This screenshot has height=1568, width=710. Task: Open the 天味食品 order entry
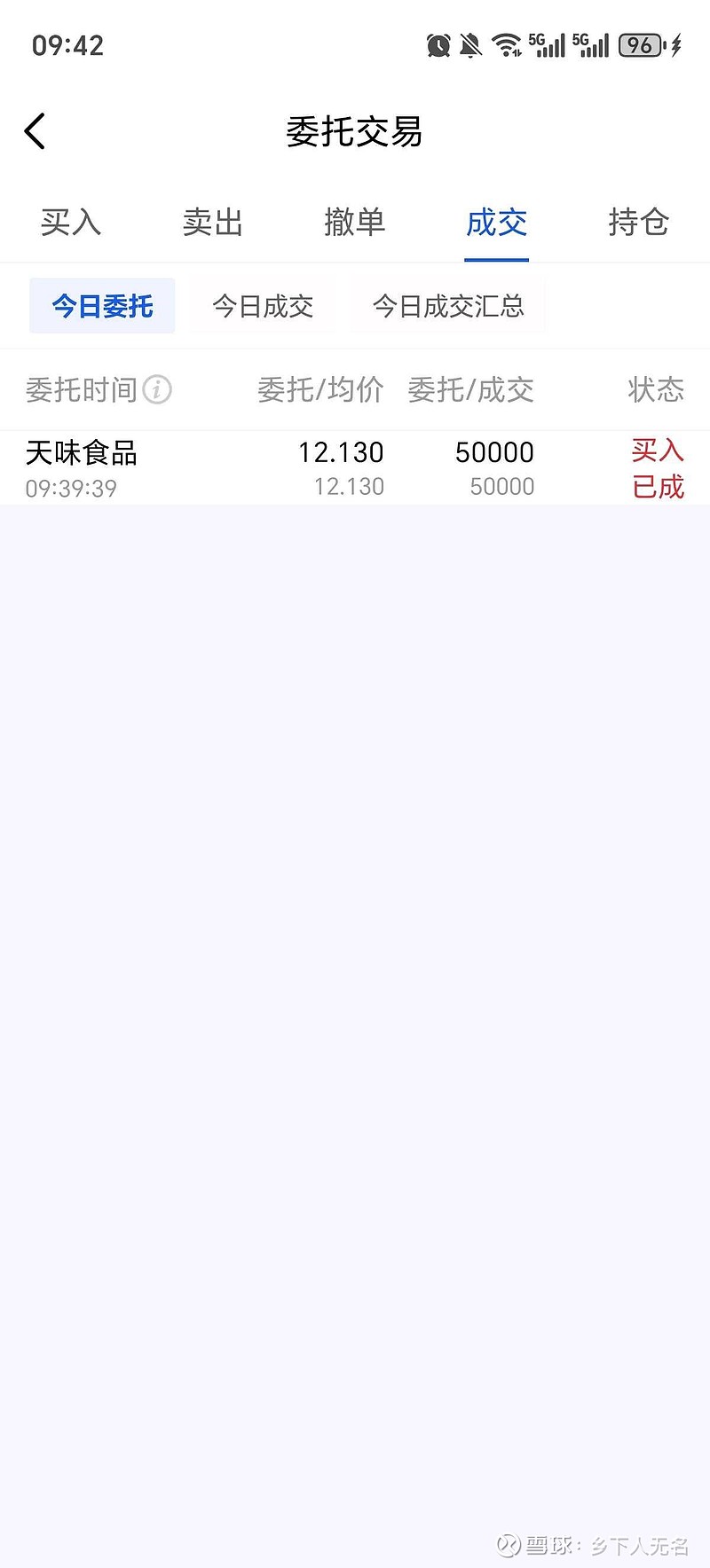click(x=355, y=468)
